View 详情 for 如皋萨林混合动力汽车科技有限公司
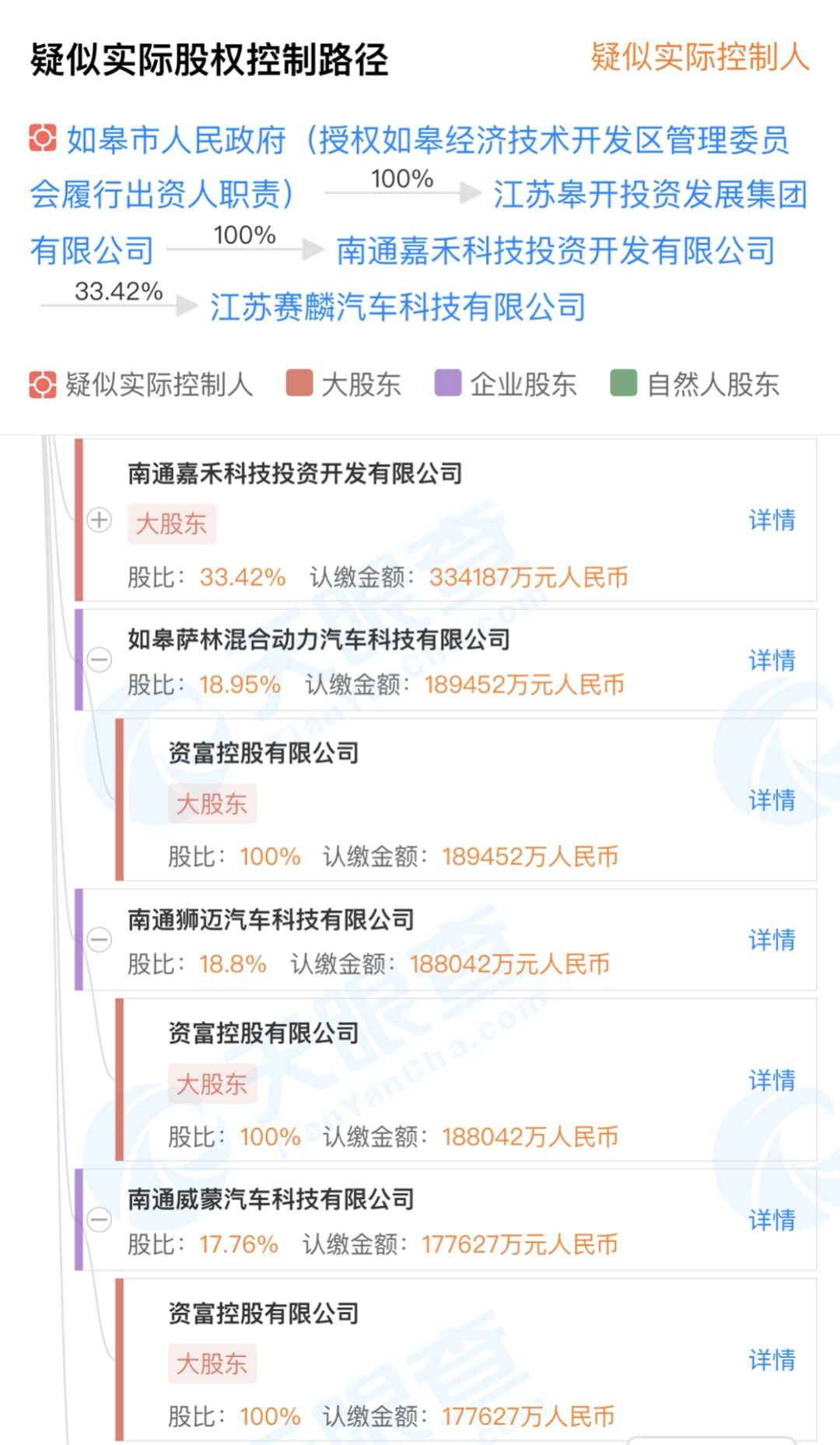This screenshot has width=840, height=1445. (x=772, y=660)
